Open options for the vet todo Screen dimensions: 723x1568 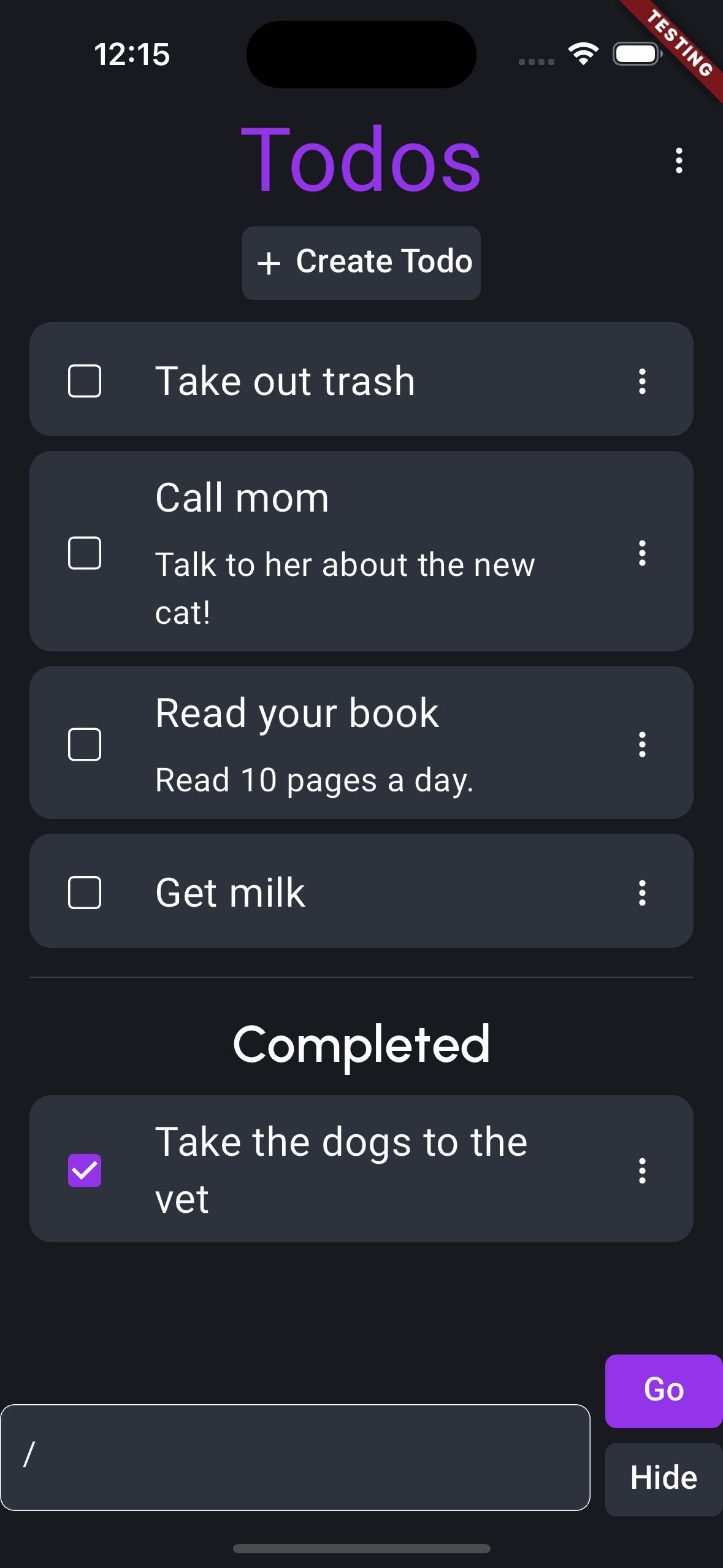(x=642, y=1170)
